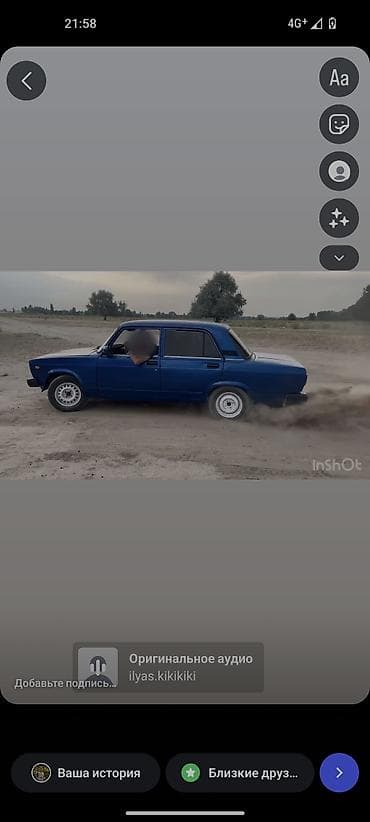Screen dimensions: 370x822
Task: Share to Ваша история
Action: pyautogui.click(x=85, y=773)
